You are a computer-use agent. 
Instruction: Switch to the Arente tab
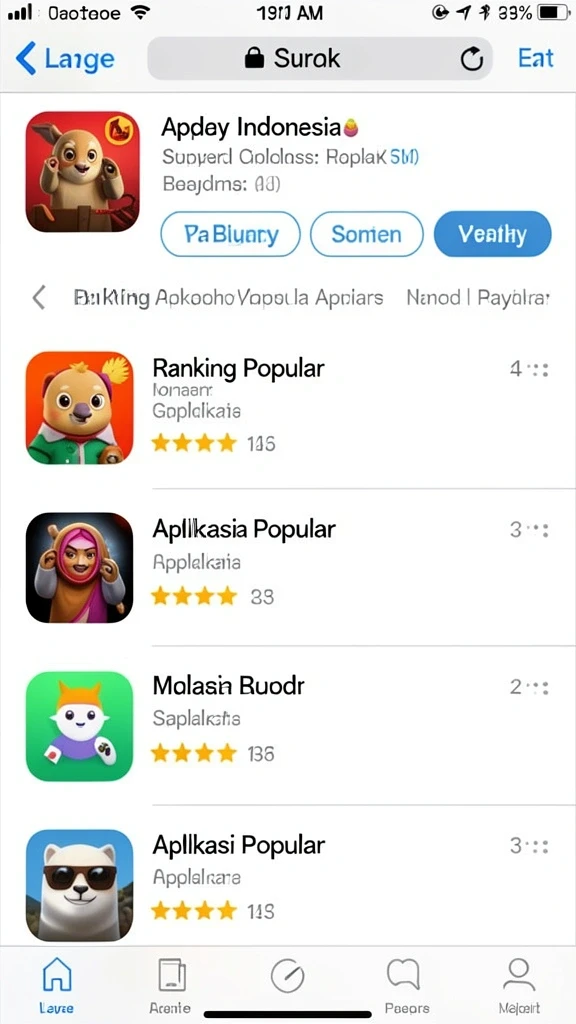coord(170,986)
